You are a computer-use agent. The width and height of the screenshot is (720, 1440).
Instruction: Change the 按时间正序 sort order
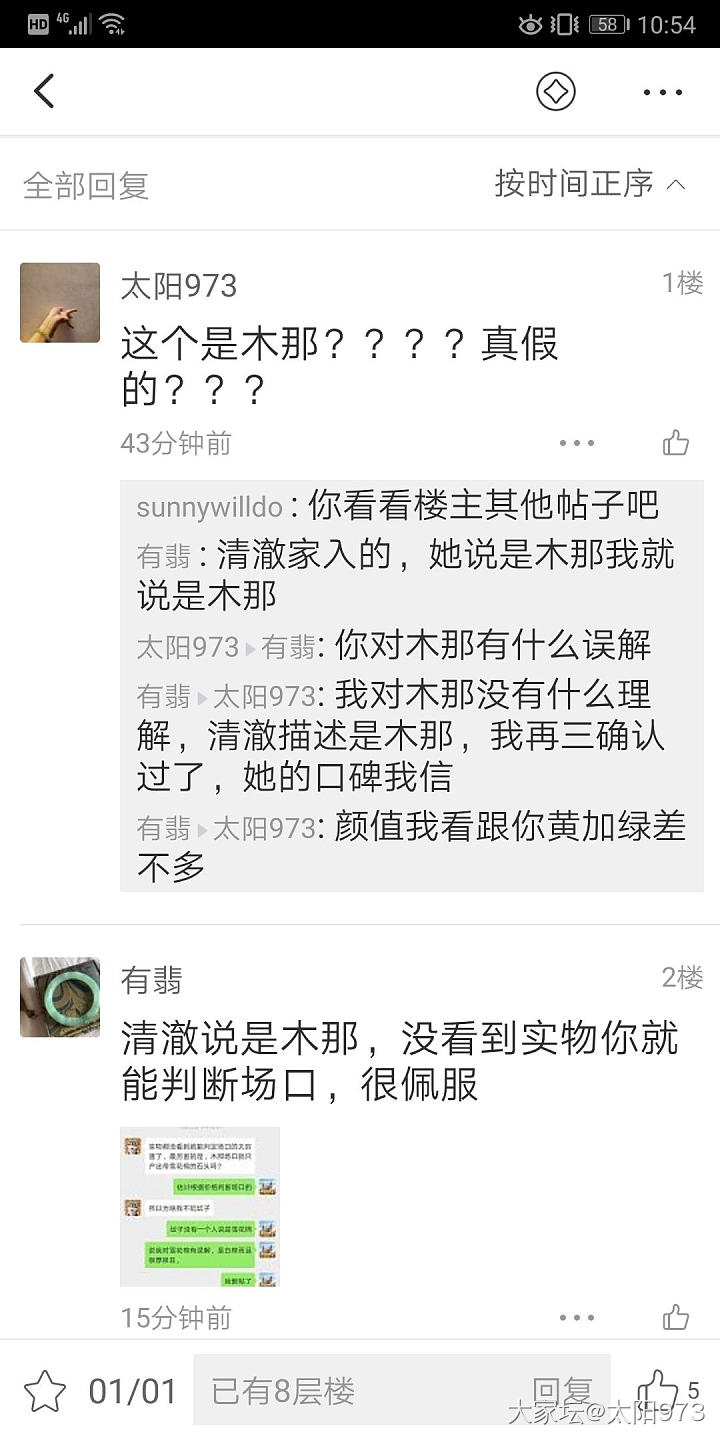click(x=590, y=184)
